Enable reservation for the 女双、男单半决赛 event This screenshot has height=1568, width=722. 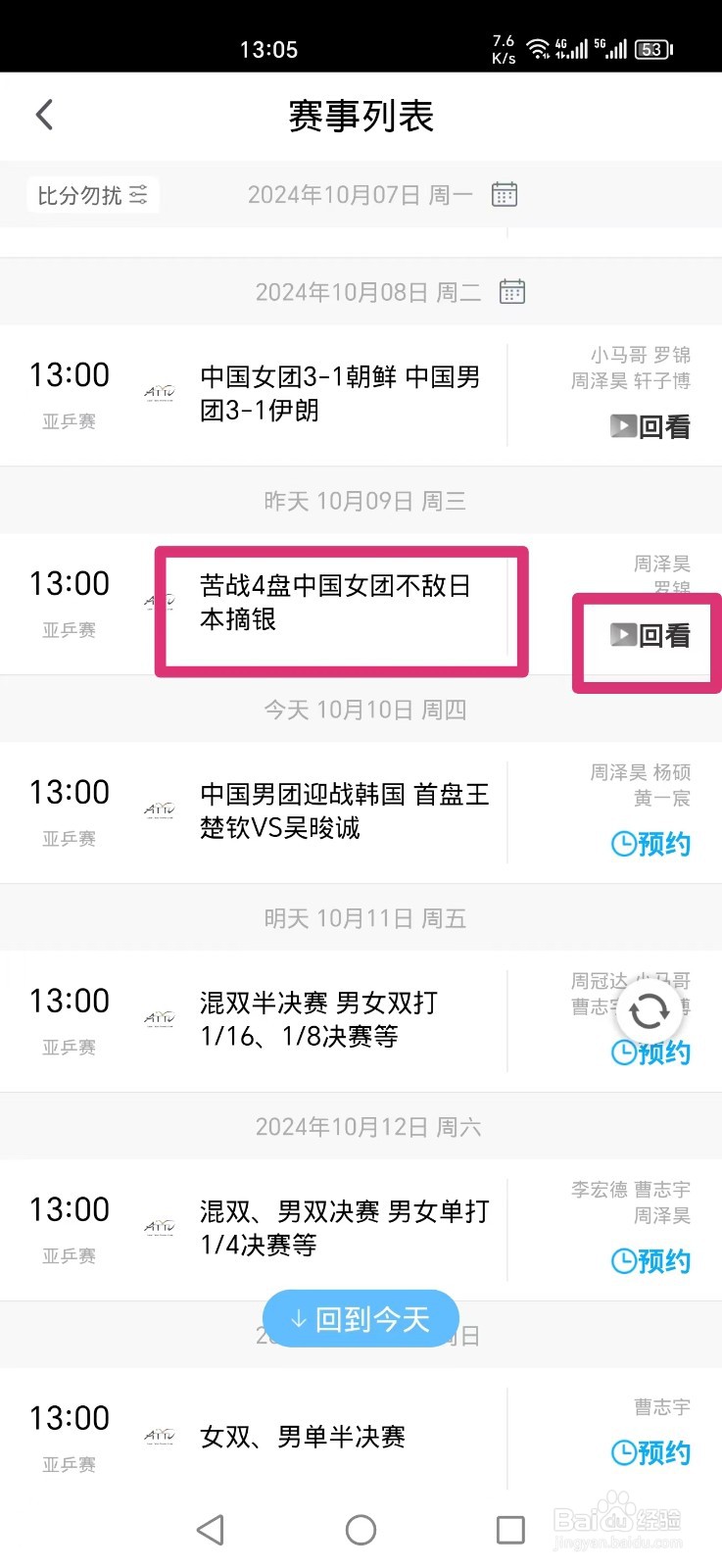[650, 1453]
